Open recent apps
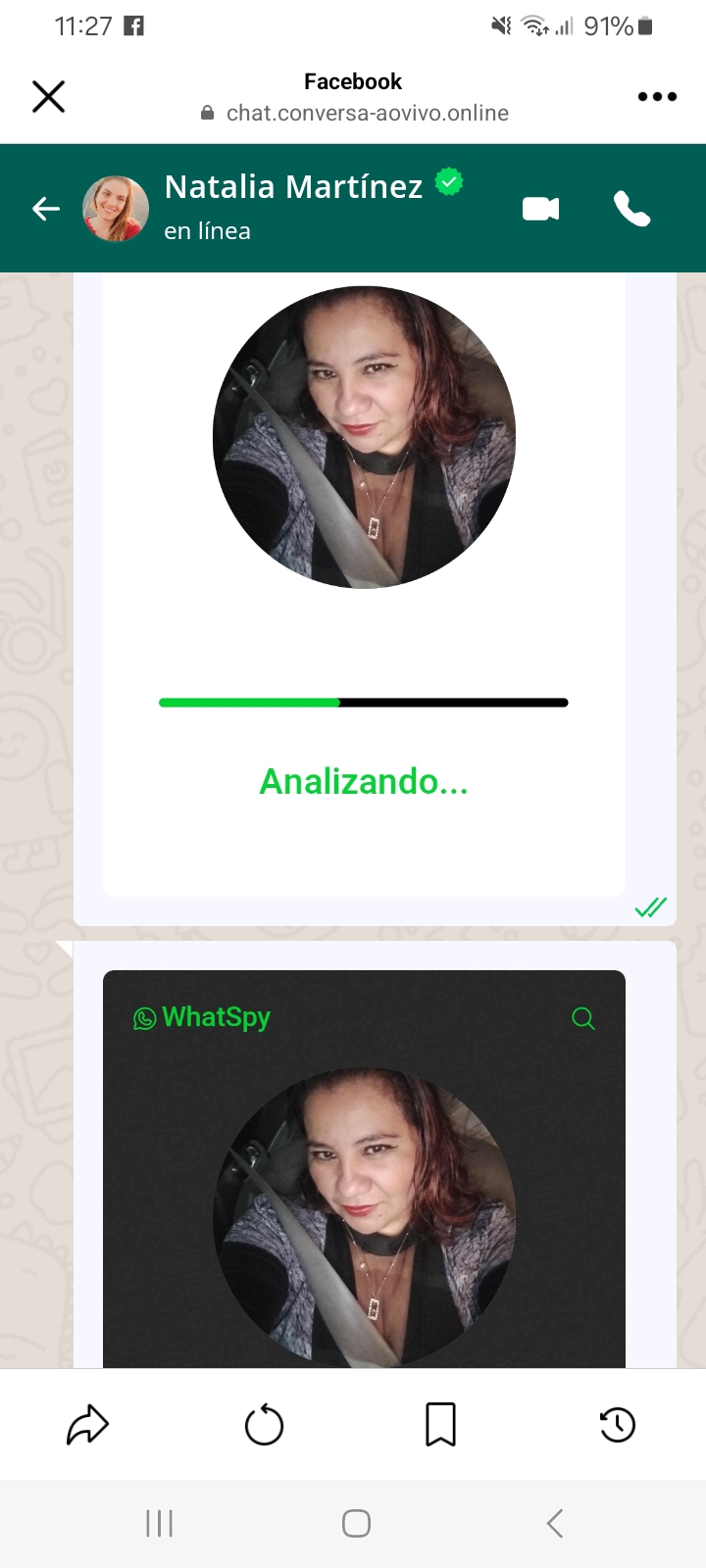 [159, 1523]
